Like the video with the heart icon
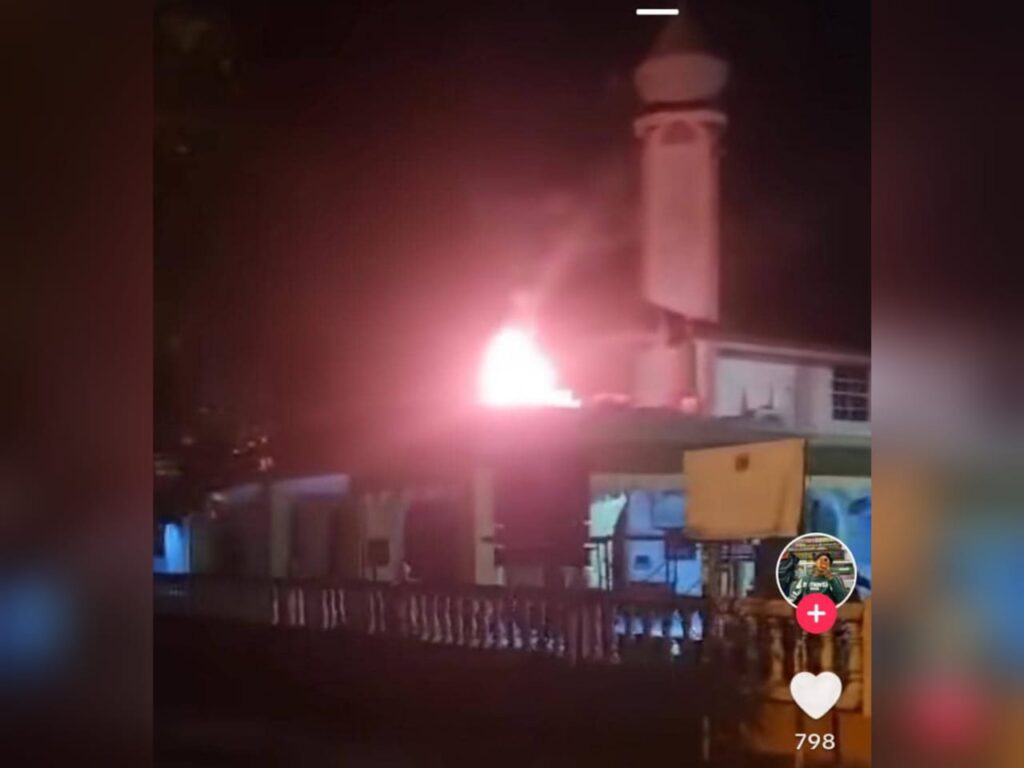The width and height of the screenshot is (1024, 768). coord(815,694)
